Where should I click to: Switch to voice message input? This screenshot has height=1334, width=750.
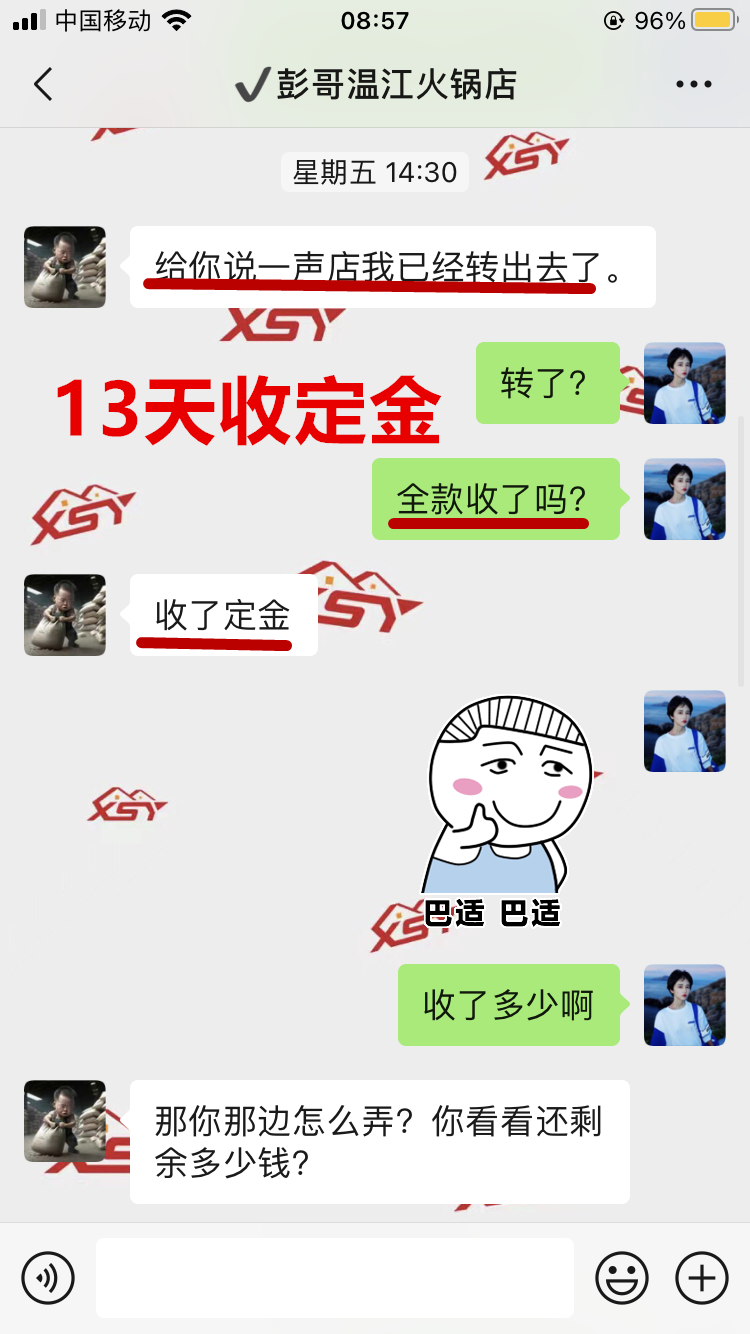click(48, 1277)
